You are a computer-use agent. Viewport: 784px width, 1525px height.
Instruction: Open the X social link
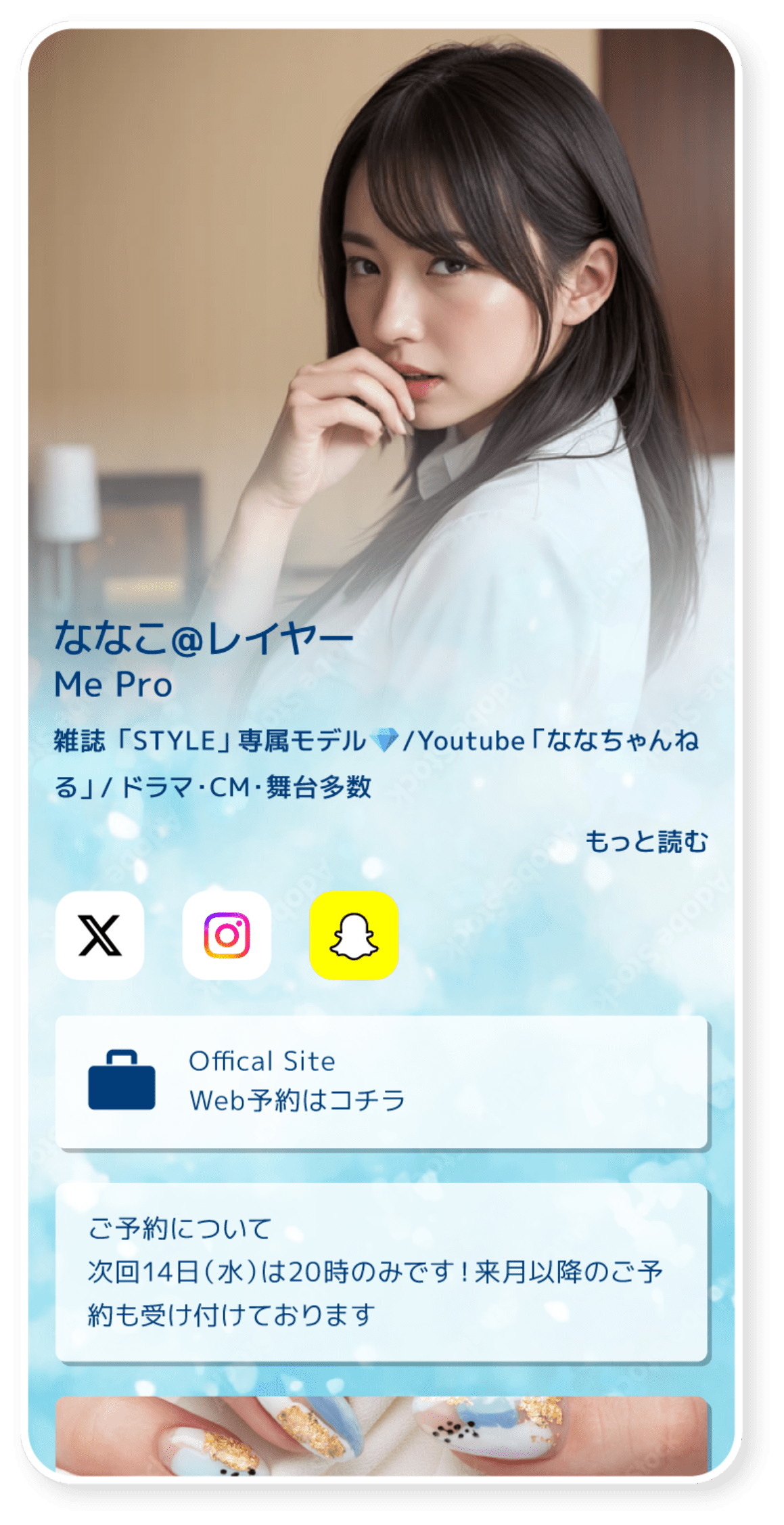[99, 935]
